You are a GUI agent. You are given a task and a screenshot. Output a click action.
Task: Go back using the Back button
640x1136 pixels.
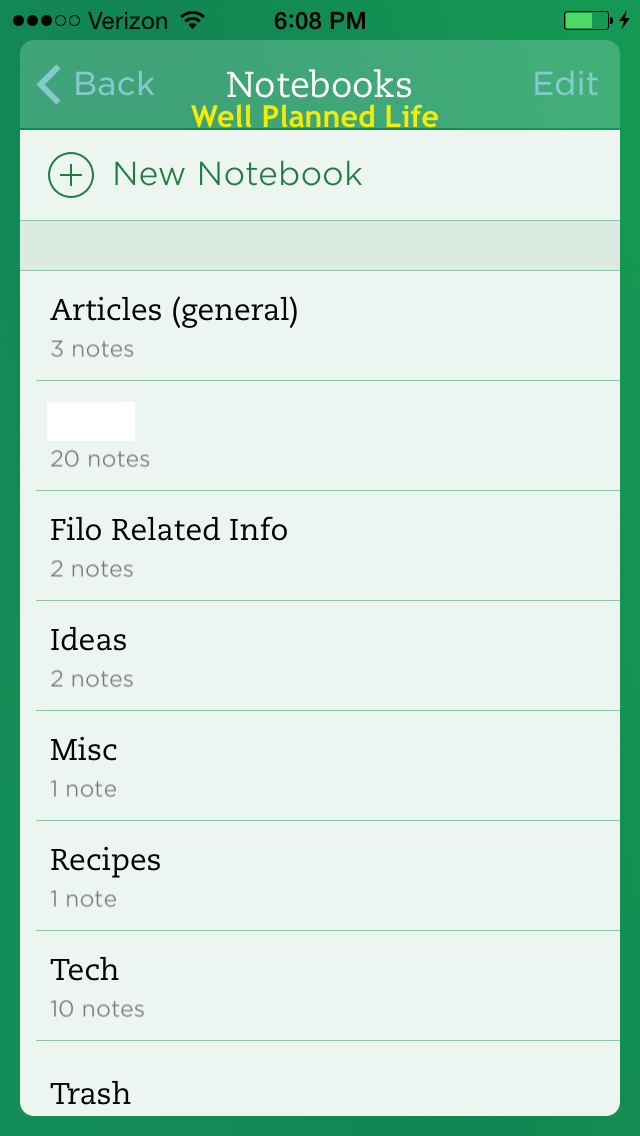[x=96, y=84]
